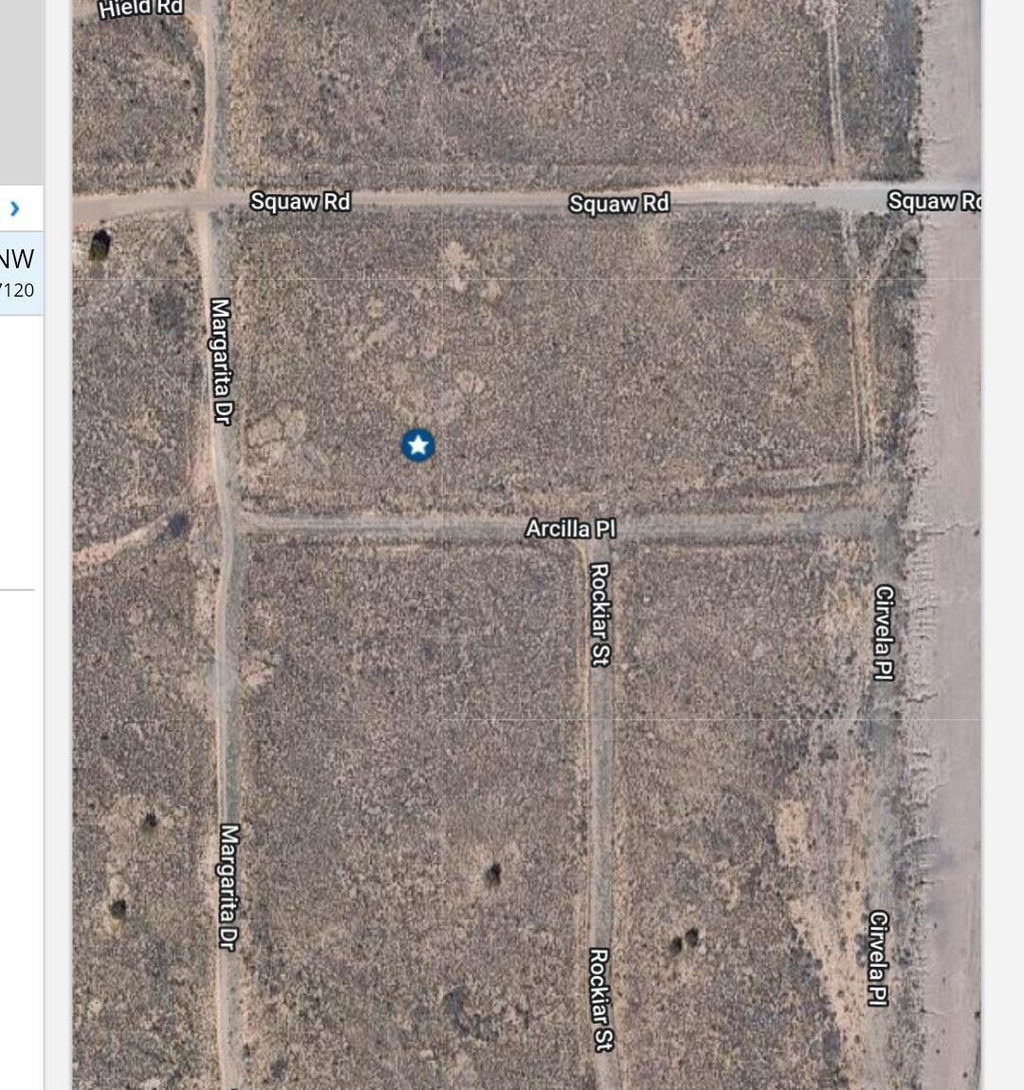Expand the side panel chevron arrow
The height and width of the screenshot is (1090, 1024).
click(15, 209)
